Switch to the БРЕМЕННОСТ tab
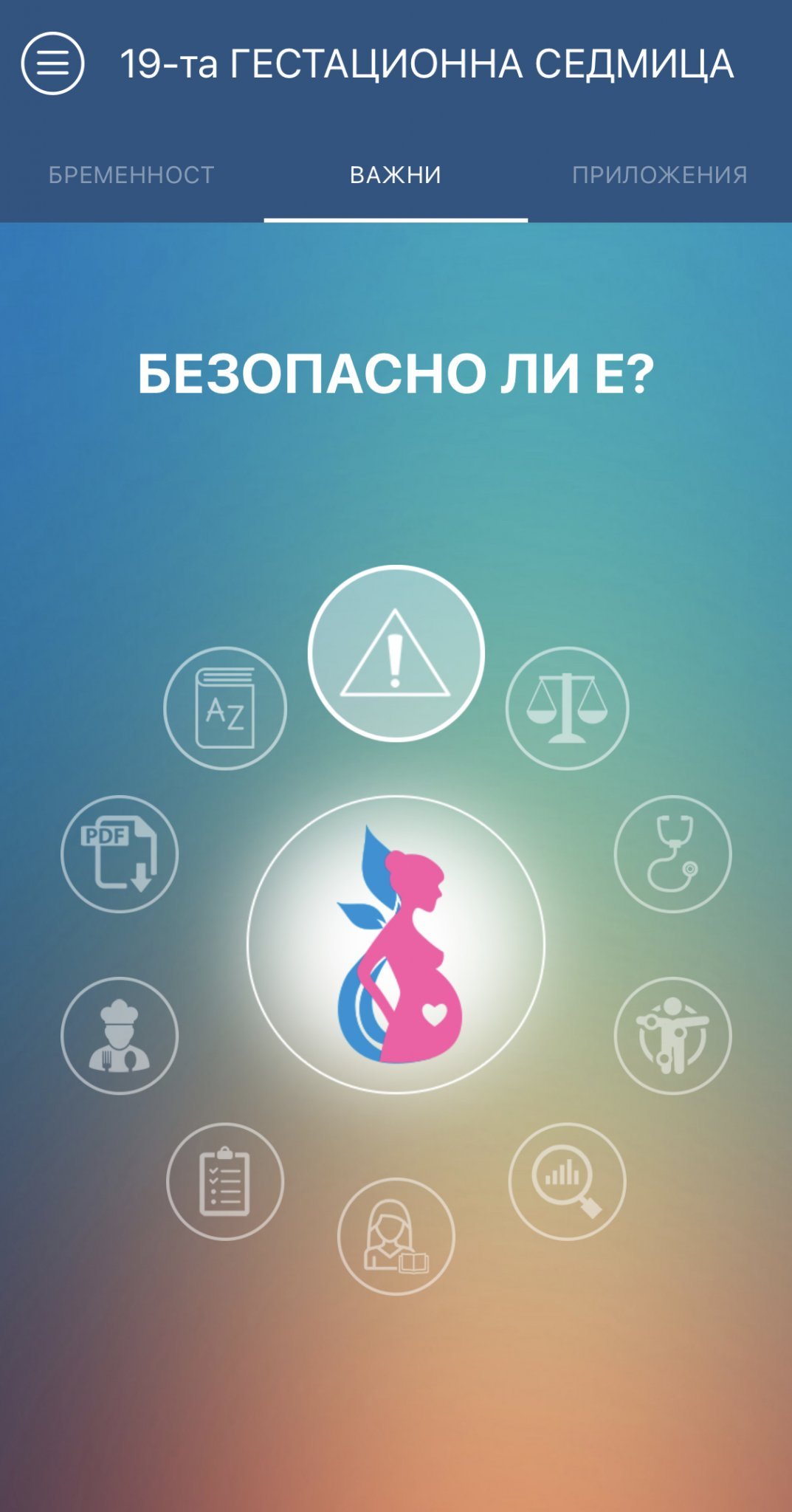This screenshot has height=1512, width=792. [131, 175]
